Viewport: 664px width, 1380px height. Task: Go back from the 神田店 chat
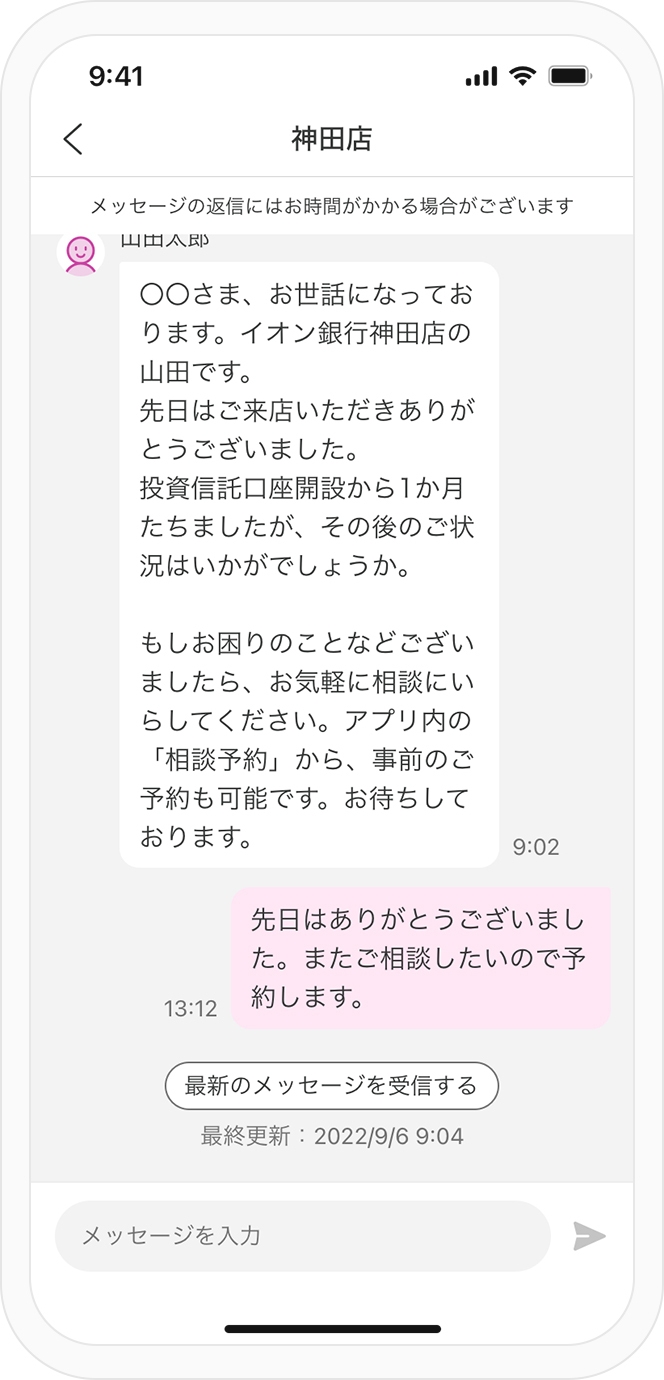coord(73,139)
